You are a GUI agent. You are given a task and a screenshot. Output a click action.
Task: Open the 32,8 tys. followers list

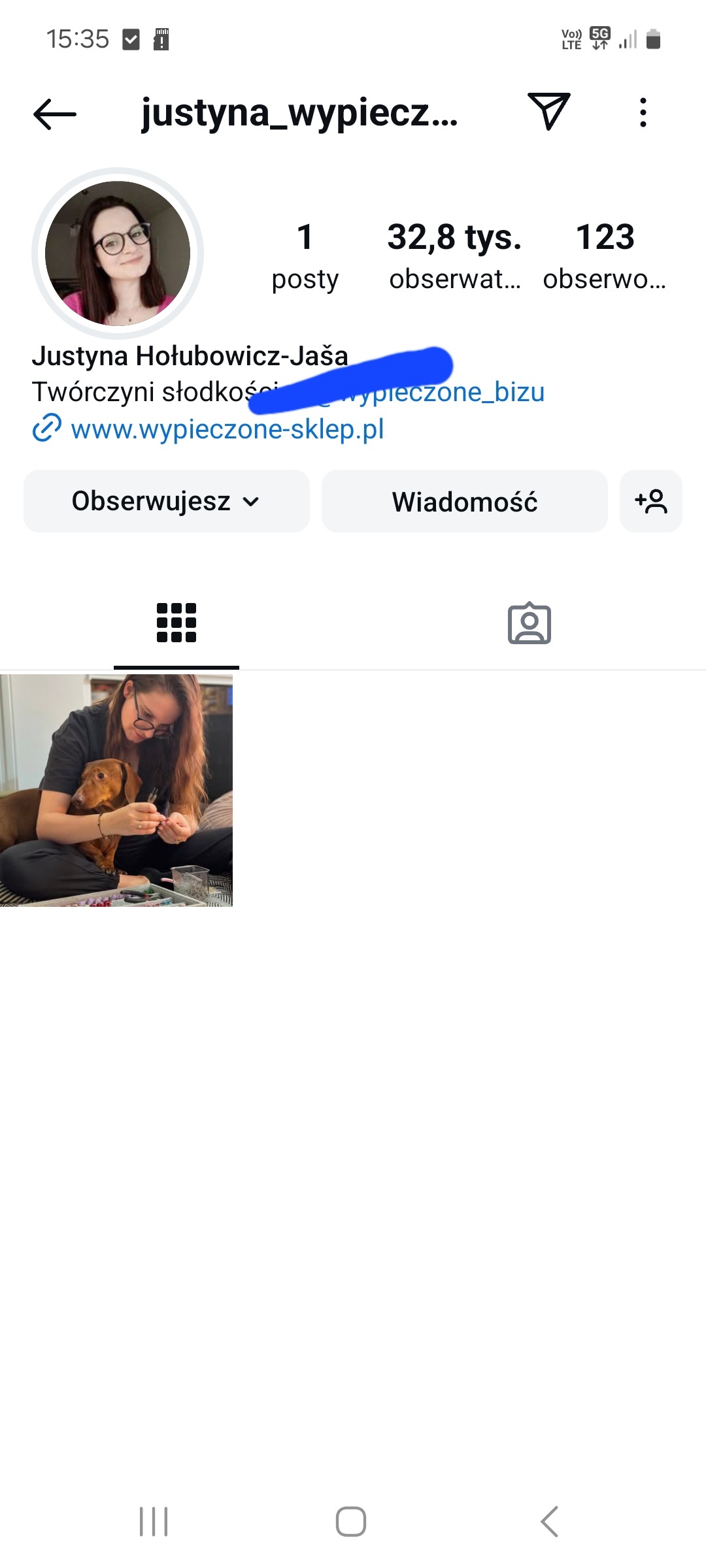click(x=454, y=255)
